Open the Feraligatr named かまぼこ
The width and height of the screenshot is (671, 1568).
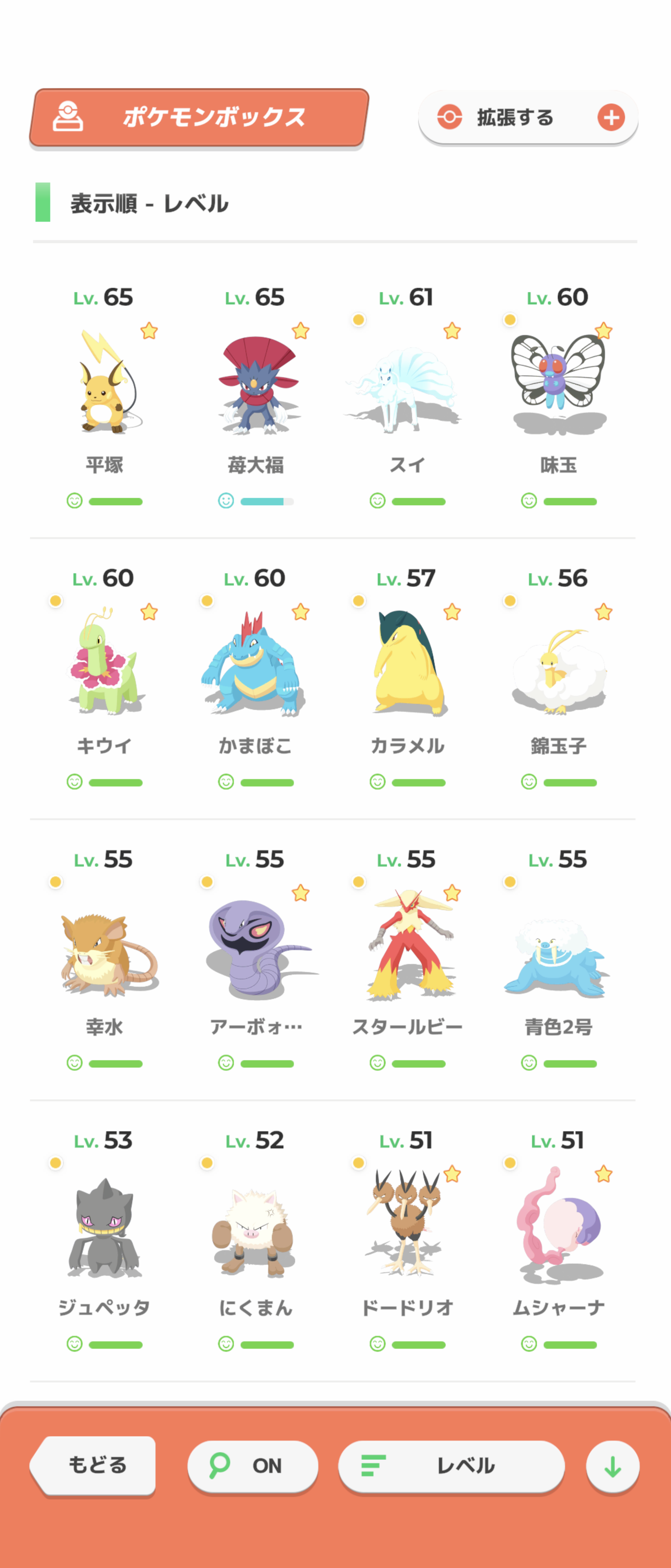[x=256, y=664]
